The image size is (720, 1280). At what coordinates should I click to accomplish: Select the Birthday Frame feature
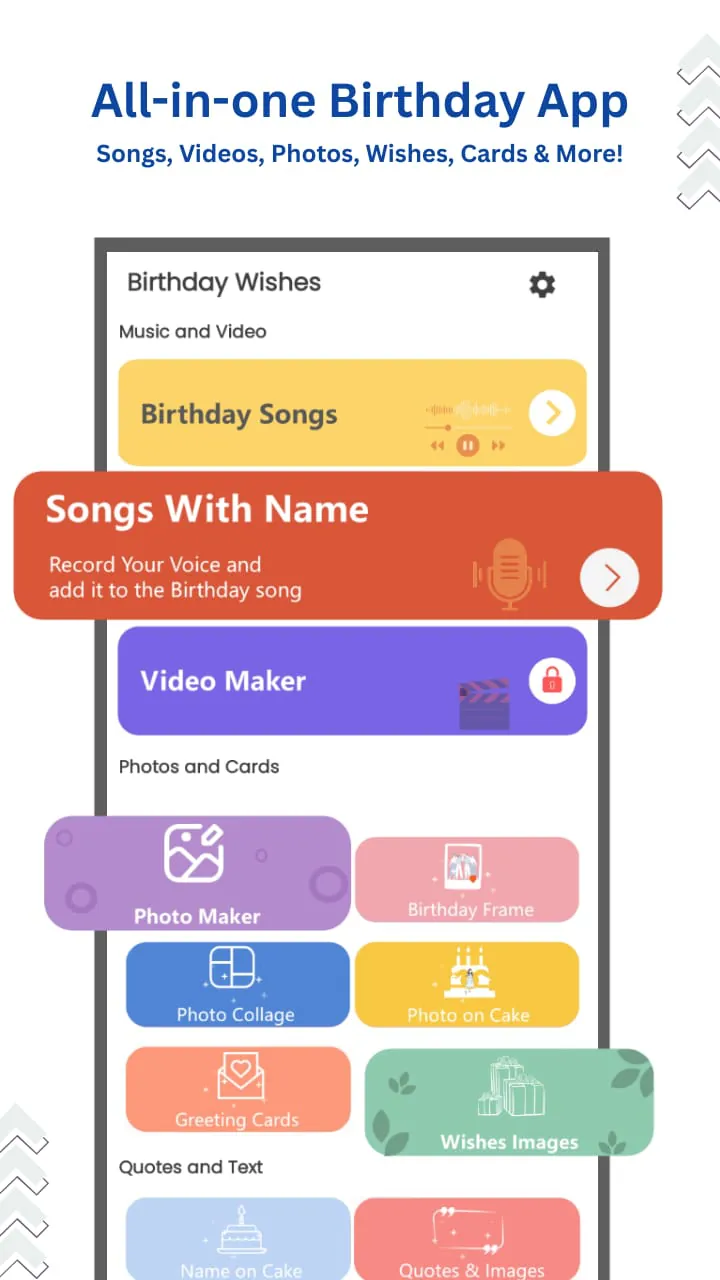466,878
